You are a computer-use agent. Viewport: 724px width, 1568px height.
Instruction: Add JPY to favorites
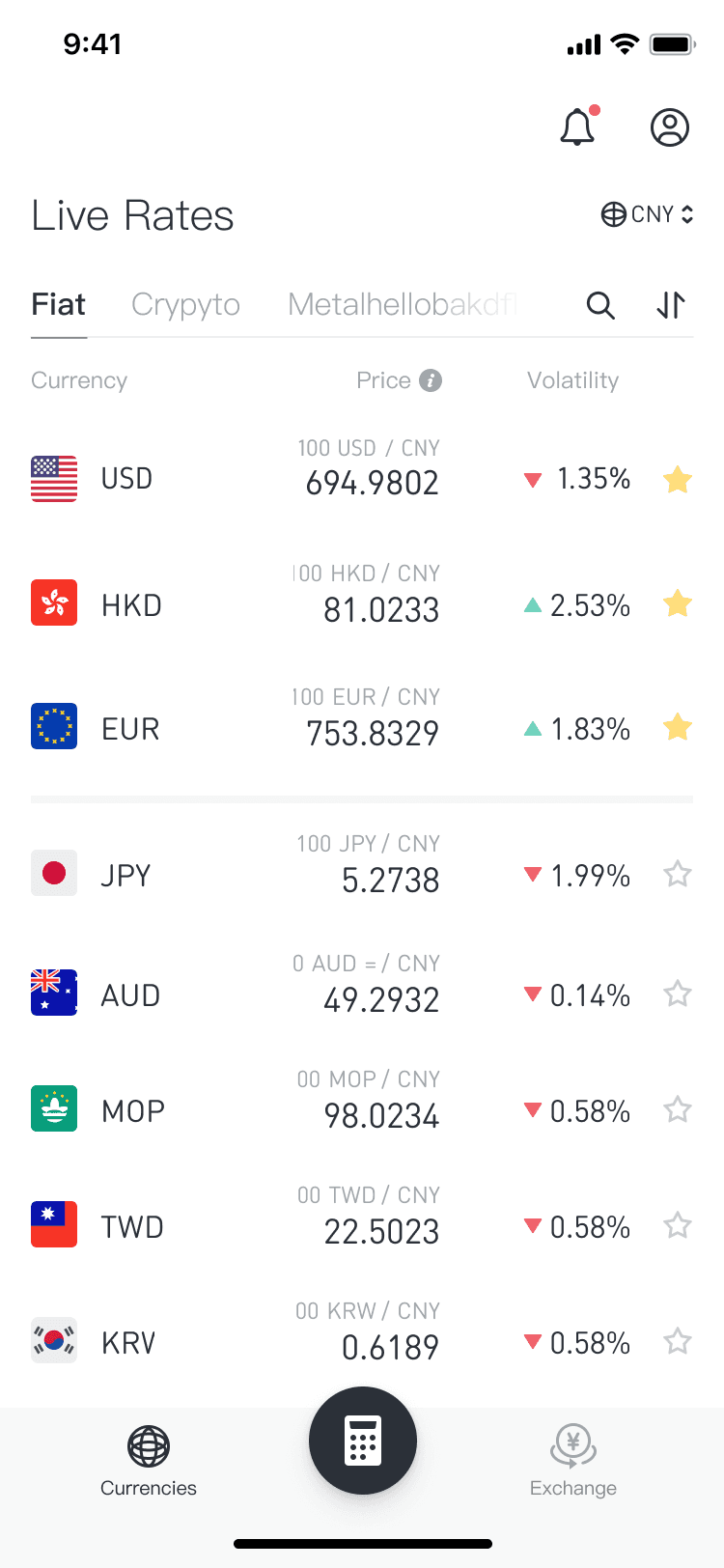coord(678,875)
